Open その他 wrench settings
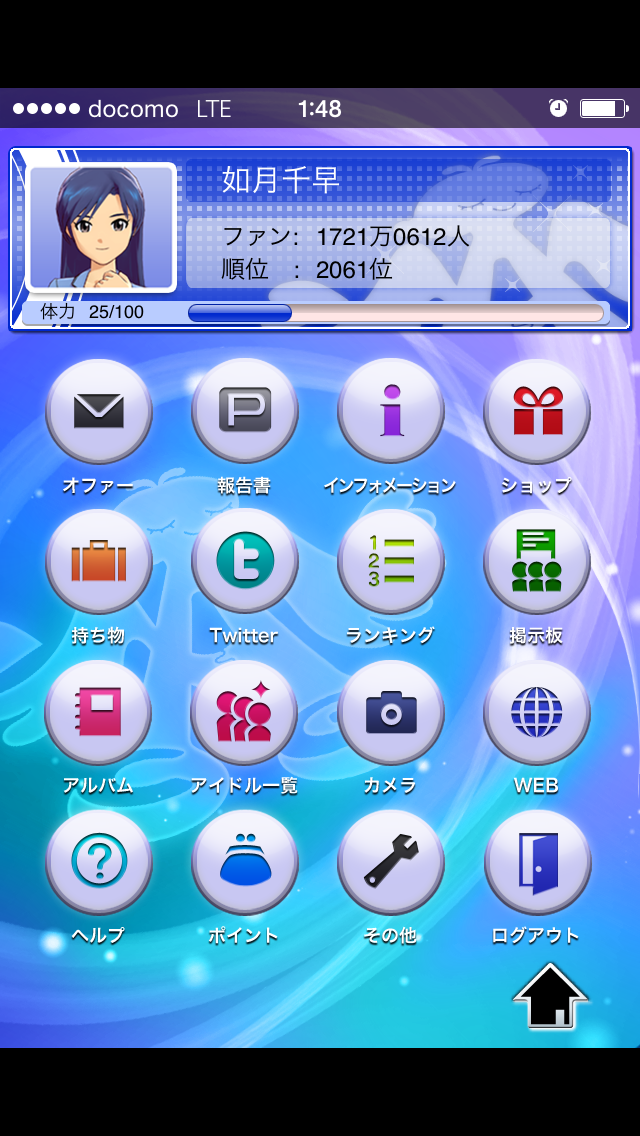640x1136 pixels. (391, 863)
